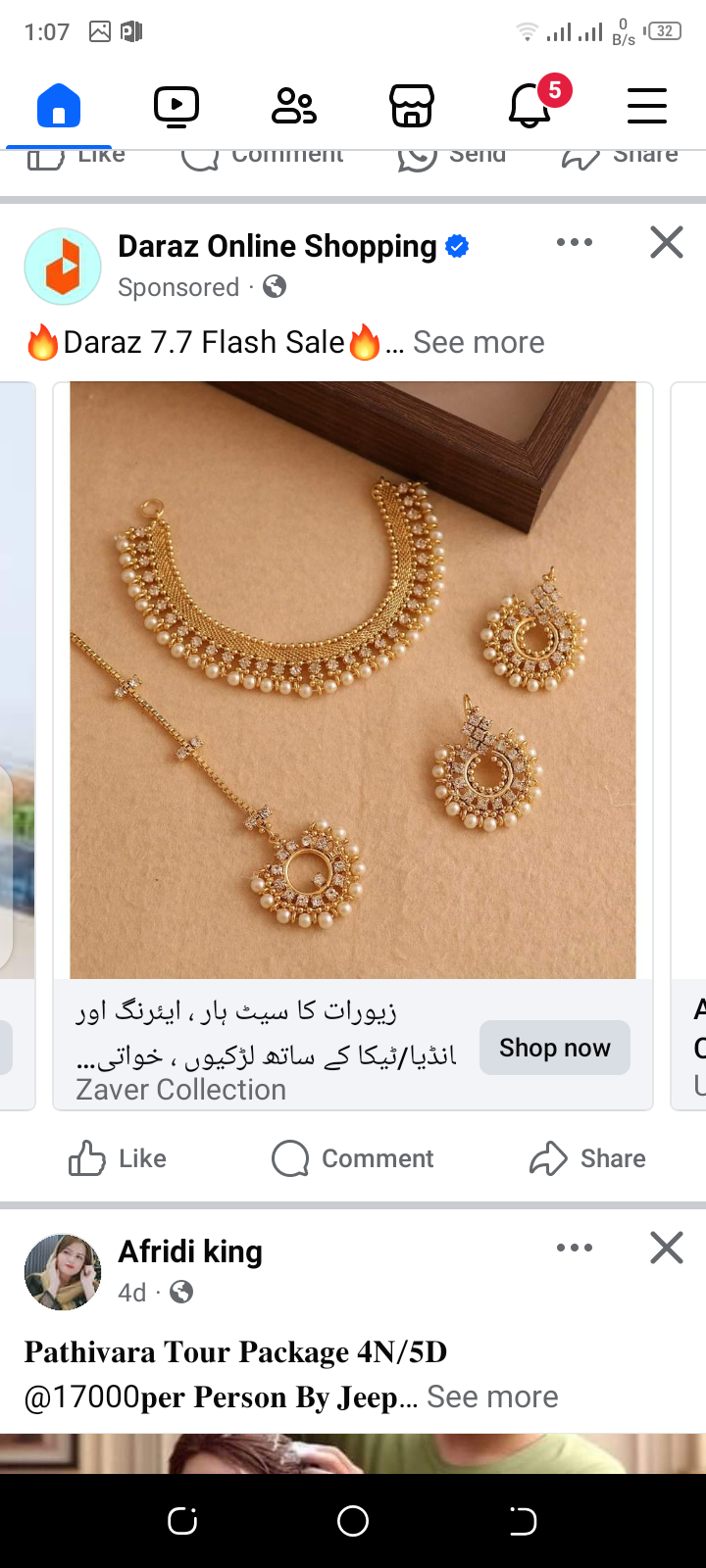
Task: Open options menu on Daraz ad
Action: pos(574,243)
